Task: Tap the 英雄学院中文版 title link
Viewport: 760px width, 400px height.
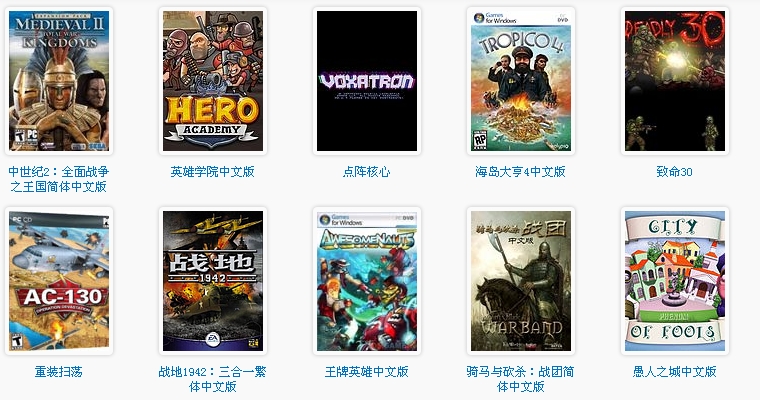Action: [x=213, y=172]
